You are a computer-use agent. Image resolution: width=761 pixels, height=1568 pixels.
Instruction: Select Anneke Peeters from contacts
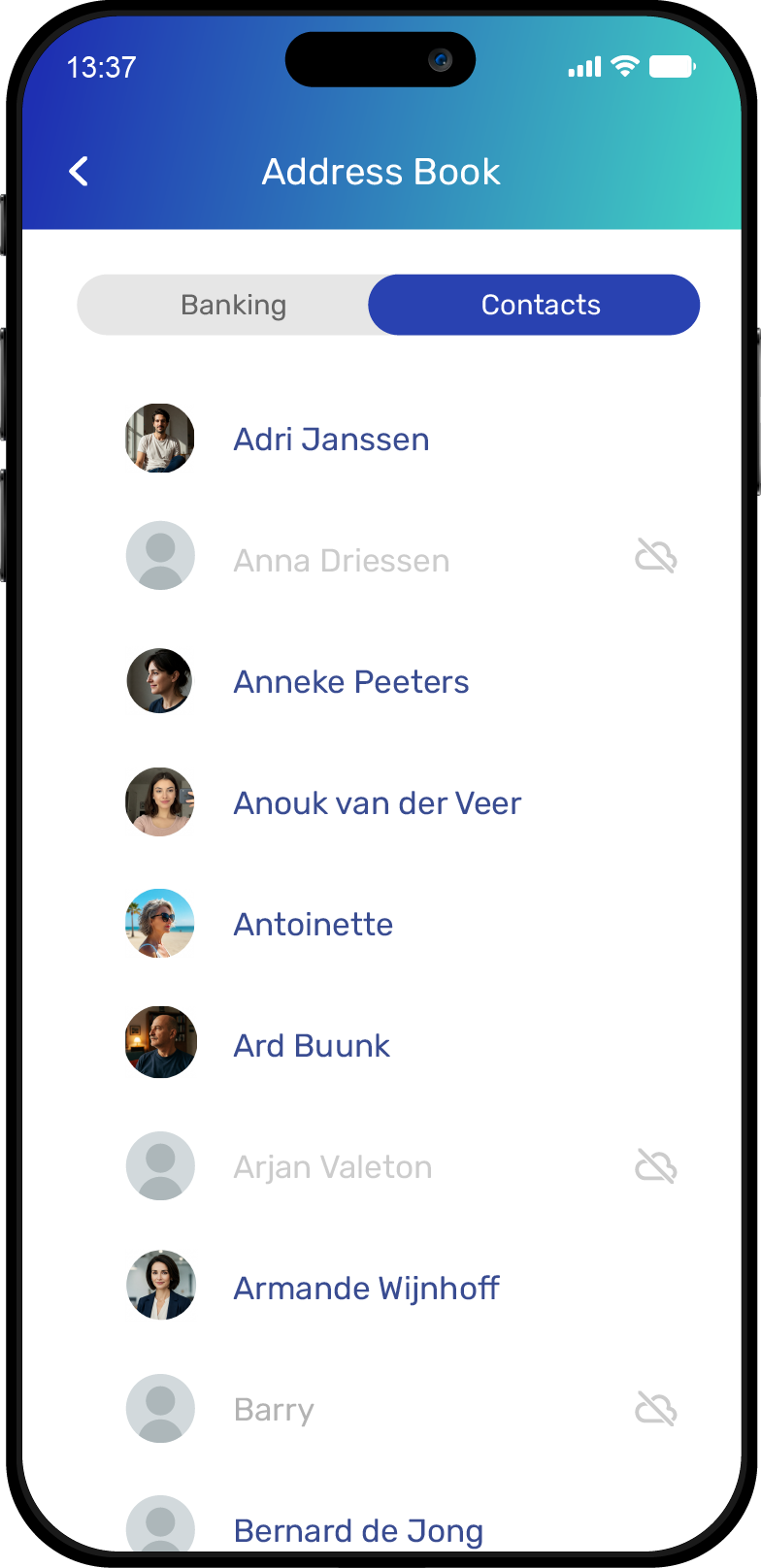[x=350, y=682]
